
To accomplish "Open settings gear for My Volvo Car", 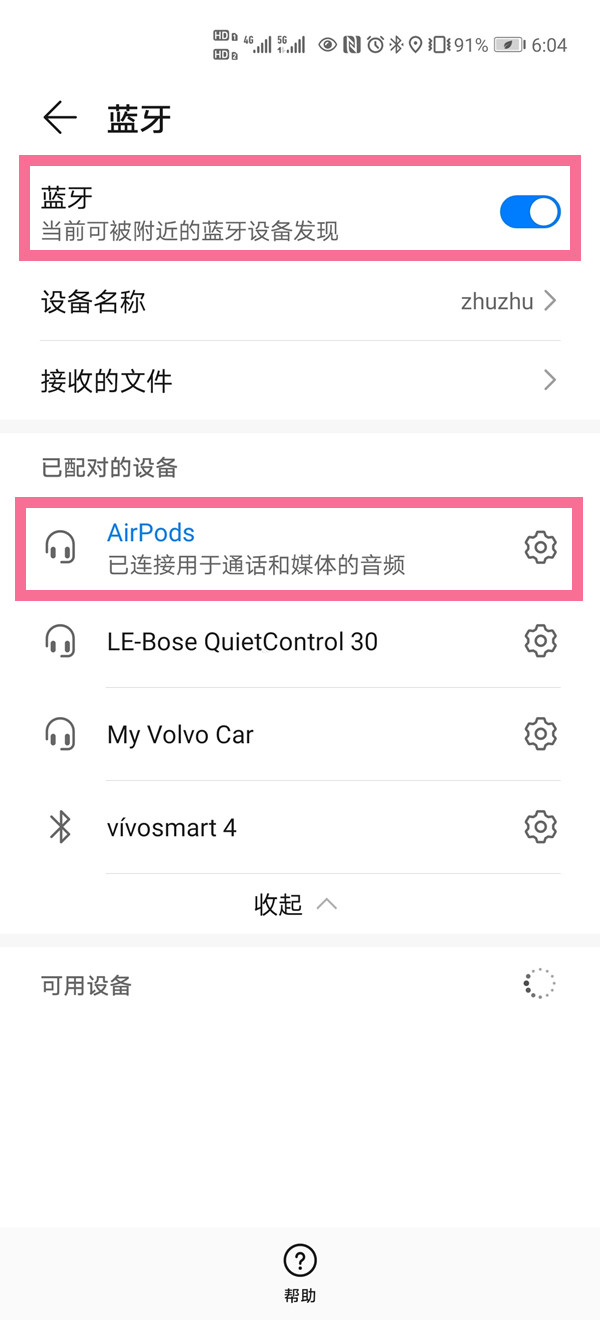I will [540, 735].
